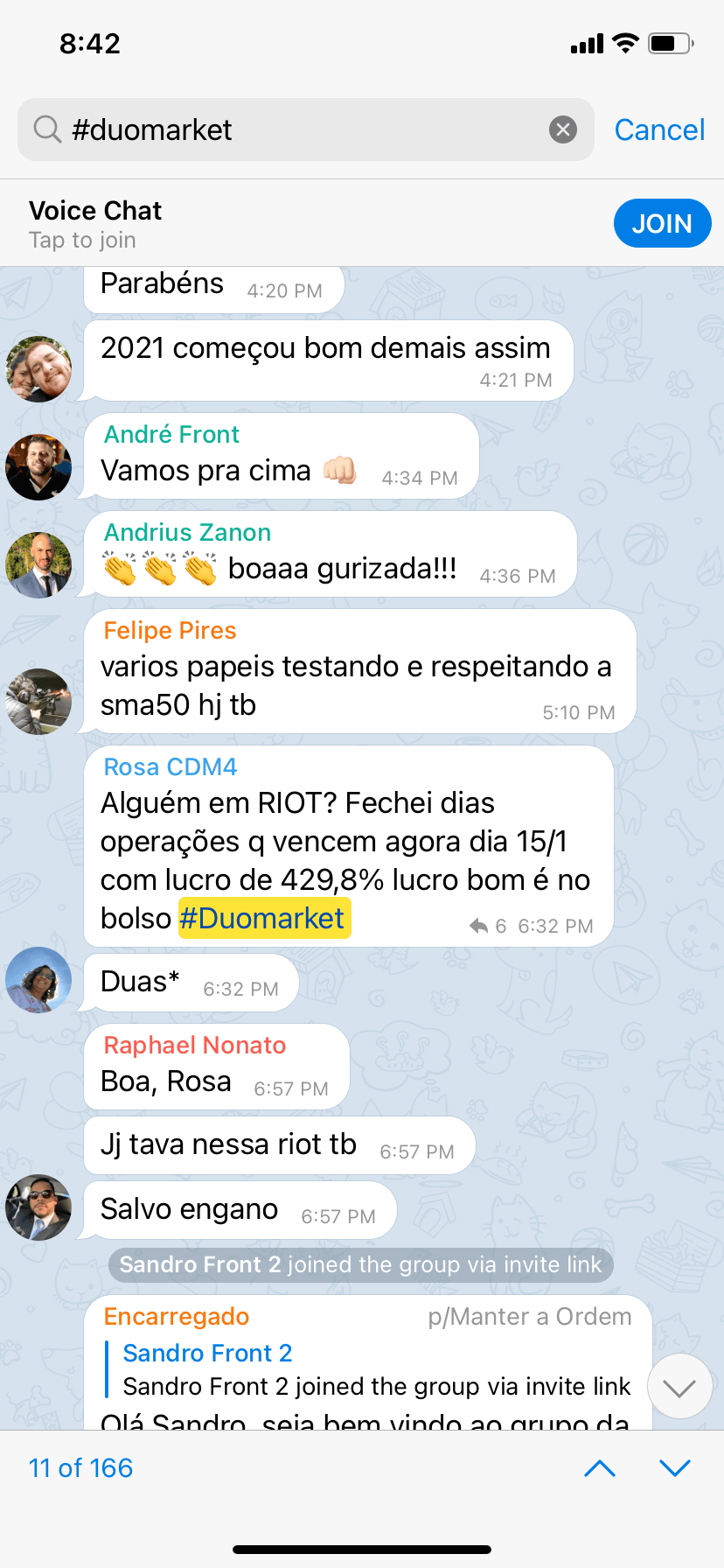
Task: Open Felipe Pires's avatar
Action: click(x=38, y=702)
